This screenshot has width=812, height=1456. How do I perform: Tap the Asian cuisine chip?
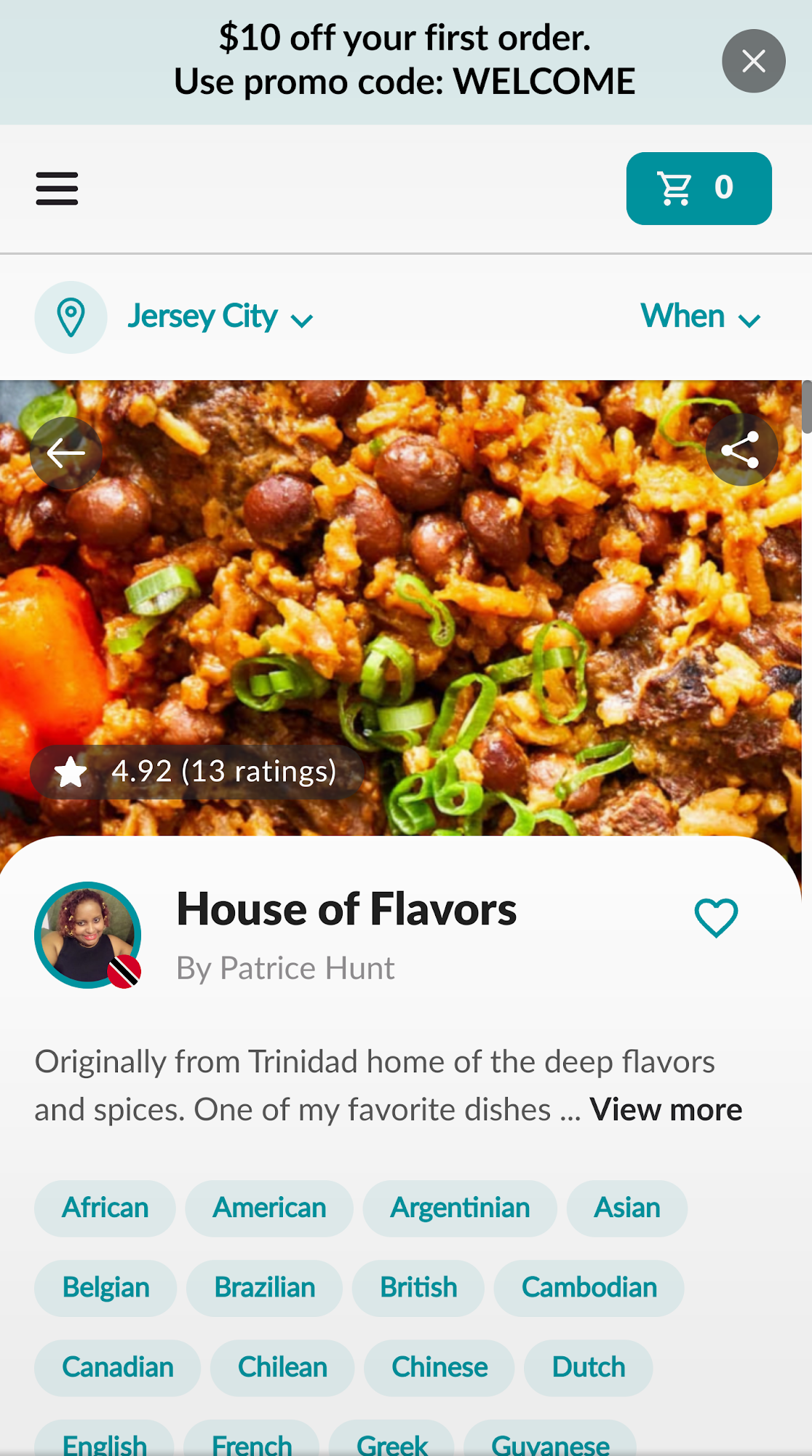click(626, 1208)
